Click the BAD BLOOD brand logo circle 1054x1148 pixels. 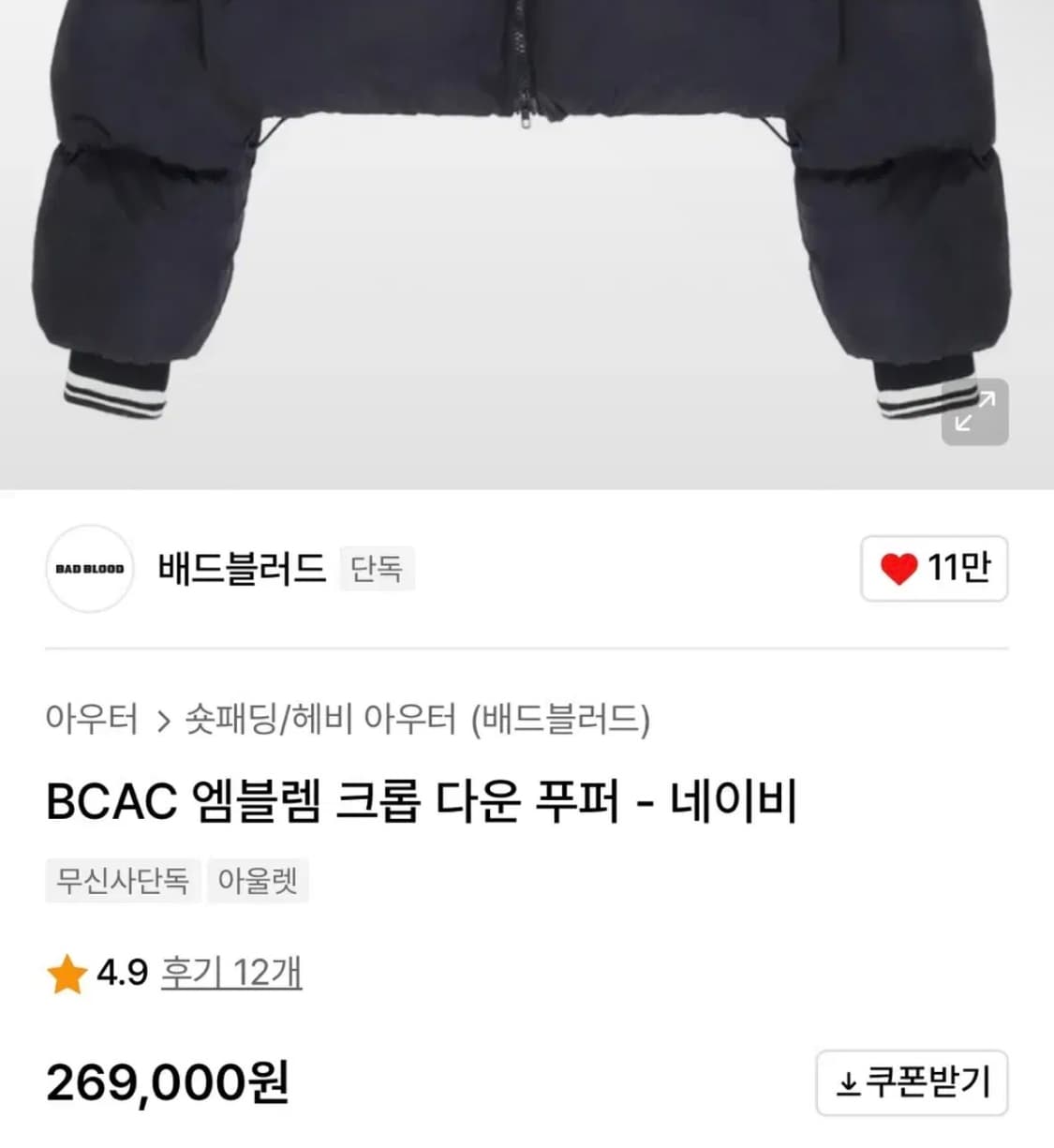(89, 571)
